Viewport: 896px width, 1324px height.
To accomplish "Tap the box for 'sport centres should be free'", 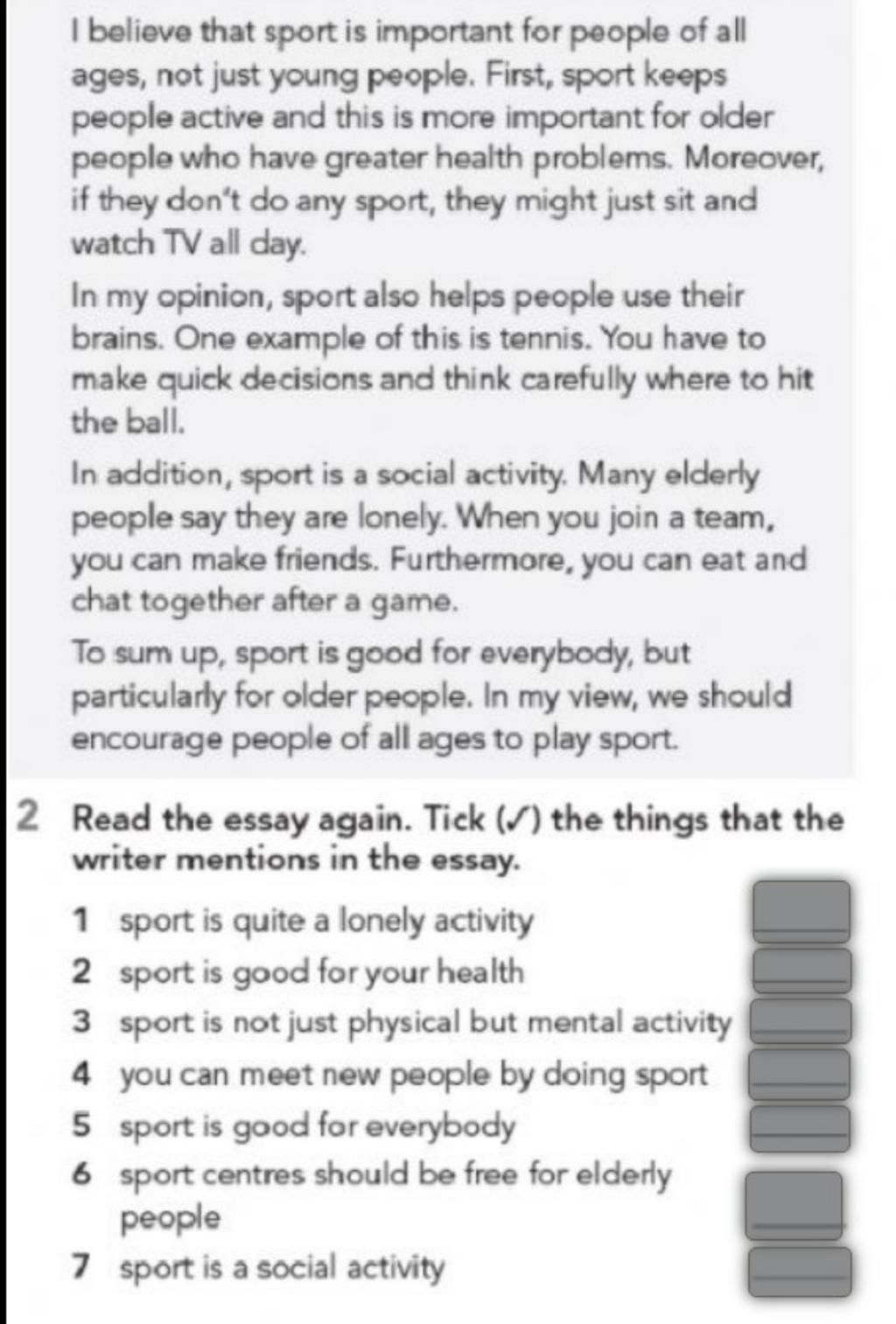I will [x=794, y=1205].
